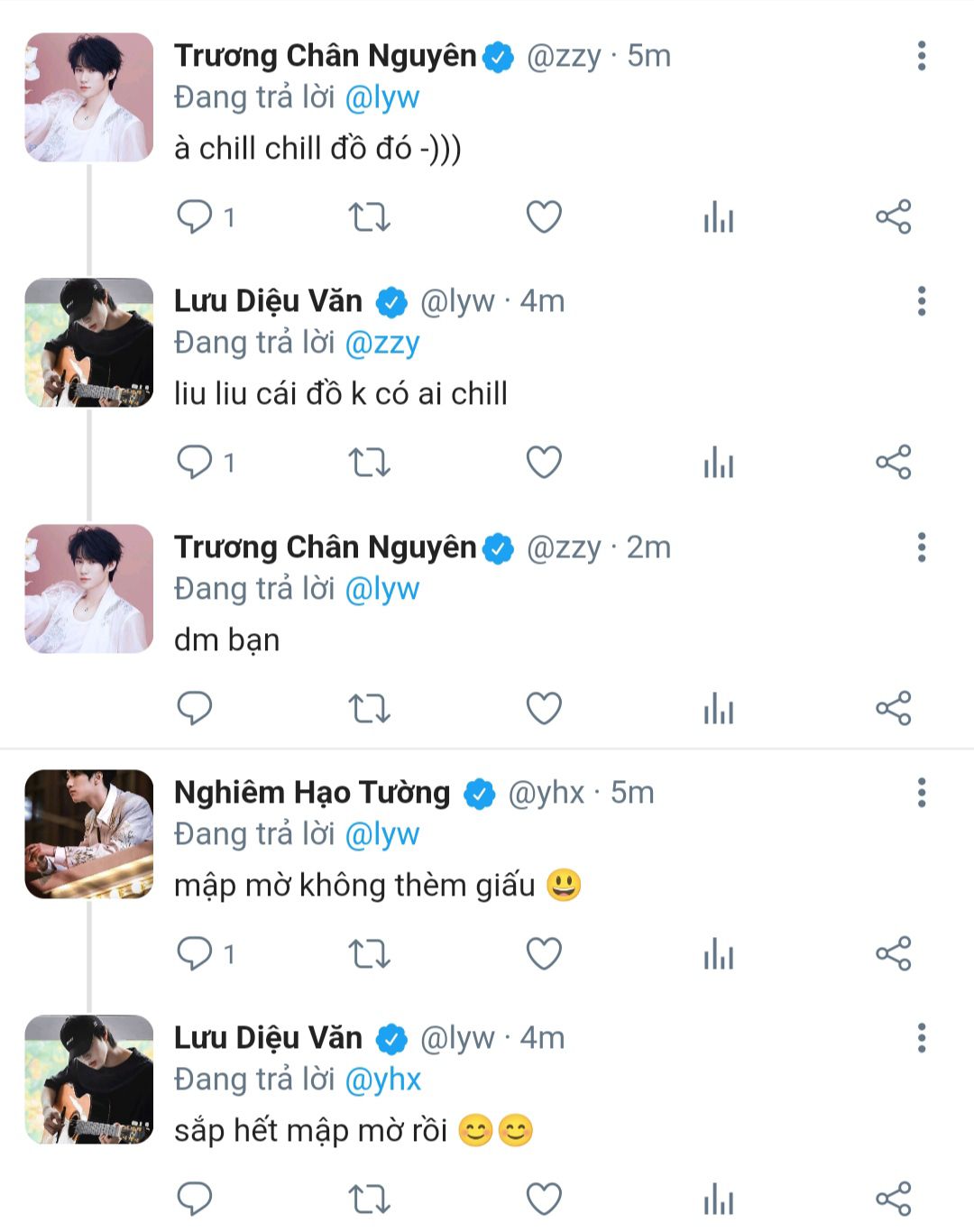Retweet the 'à chill chill đồ đó' tweet
974x1232 pixels.
click(x=369, y=217)
